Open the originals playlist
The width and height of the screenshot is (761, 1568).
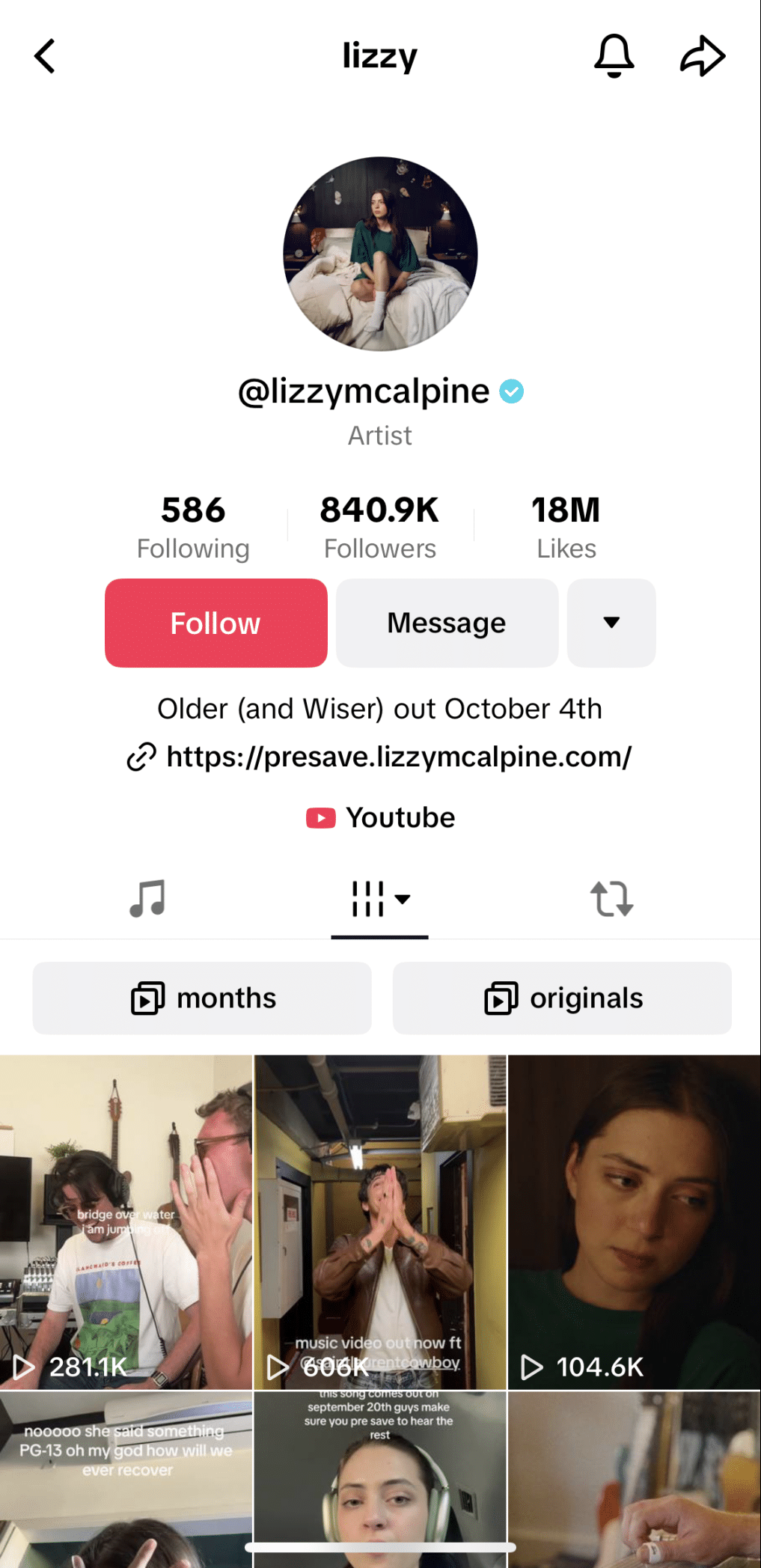tap(562, 998)
